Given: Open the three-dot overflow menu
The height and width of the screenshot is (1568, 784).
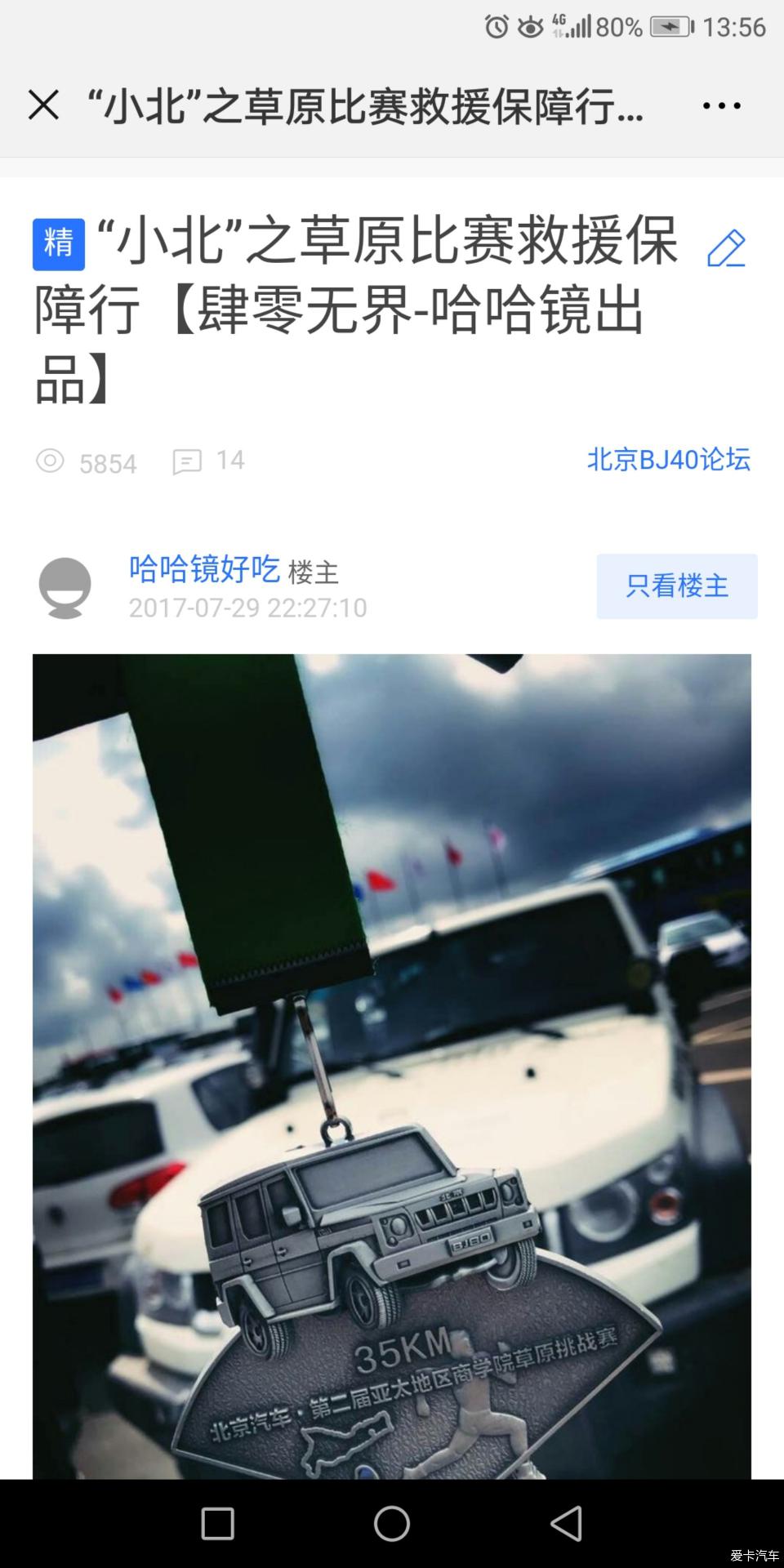Looking at the screenshot, I should (721, 105).
